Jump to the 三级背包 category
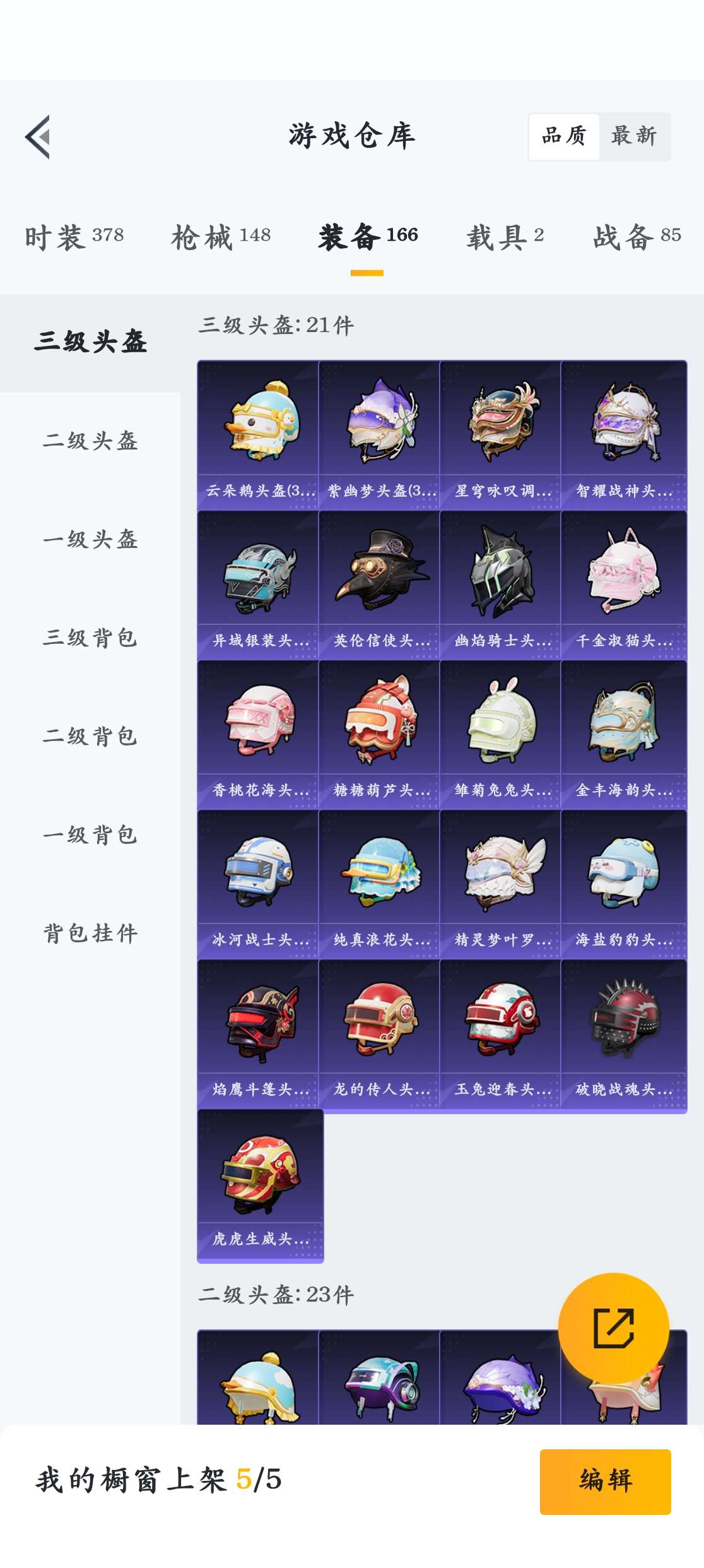This screenshot has height=1568, width=704. tap(90, 638)
